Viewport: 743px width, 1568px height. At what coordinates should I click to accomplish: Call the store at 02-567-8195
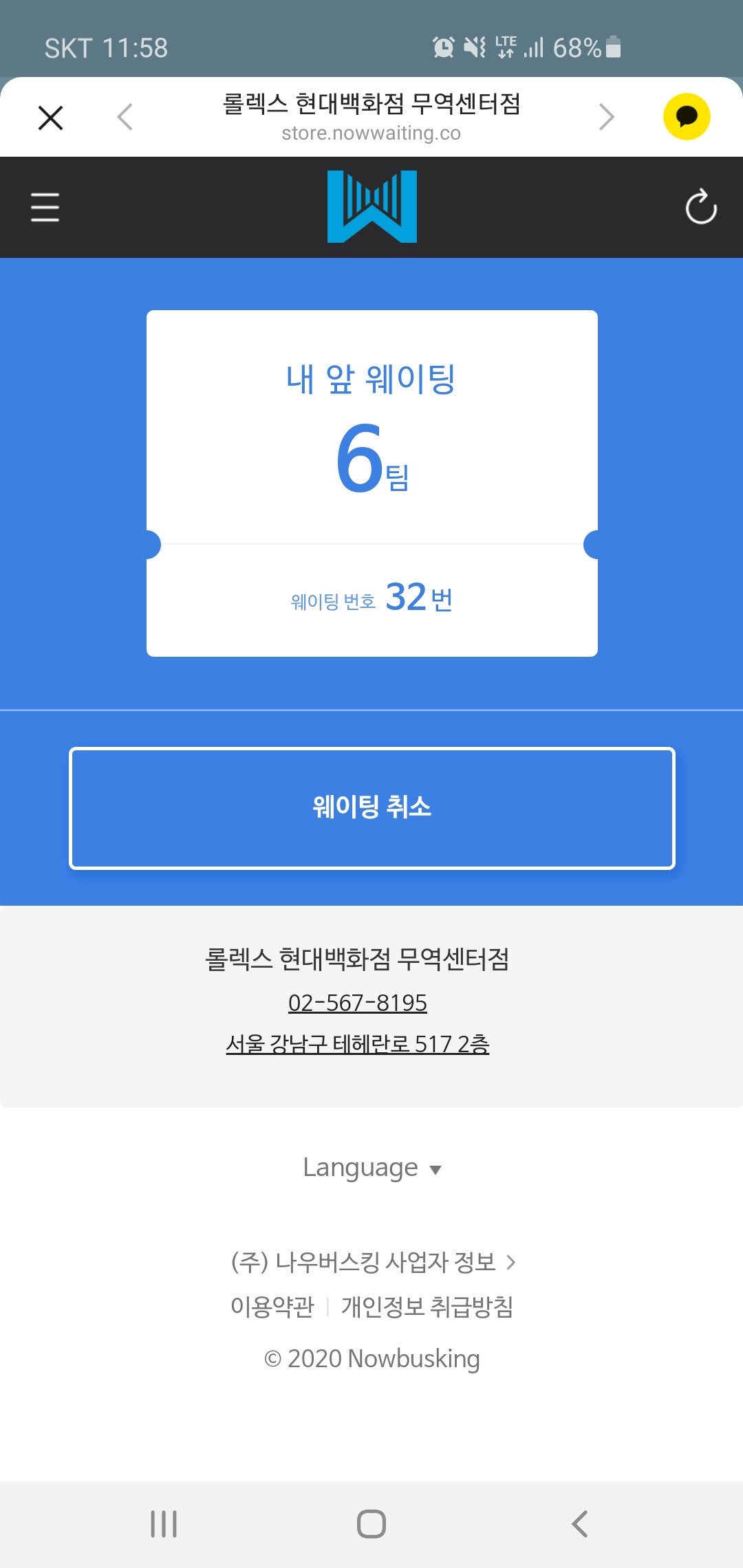point(358,1003)
